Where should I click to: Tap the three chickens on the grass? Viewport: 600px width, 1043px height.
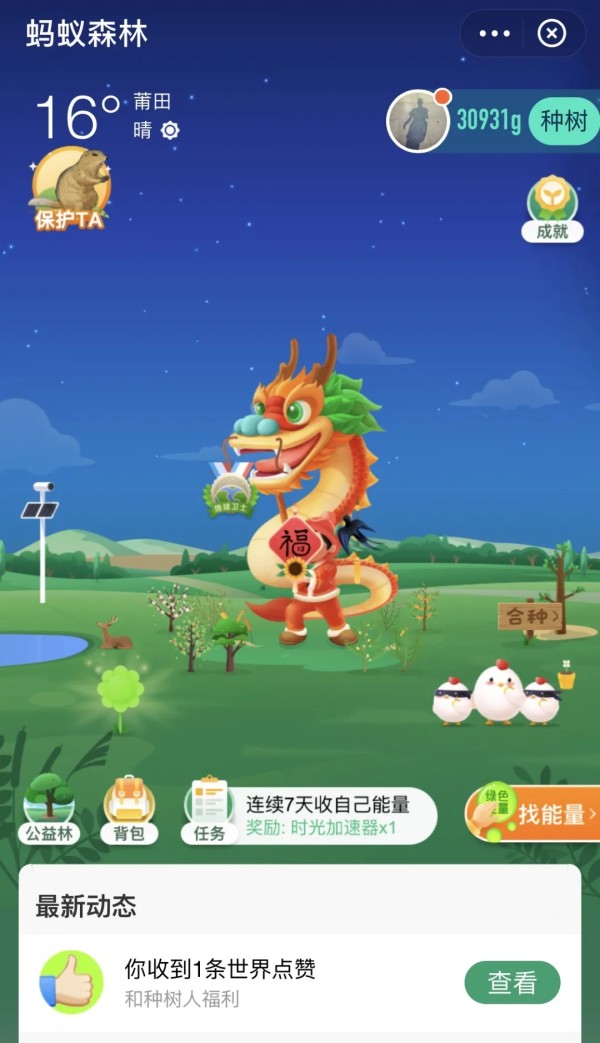tap(497, 693)
